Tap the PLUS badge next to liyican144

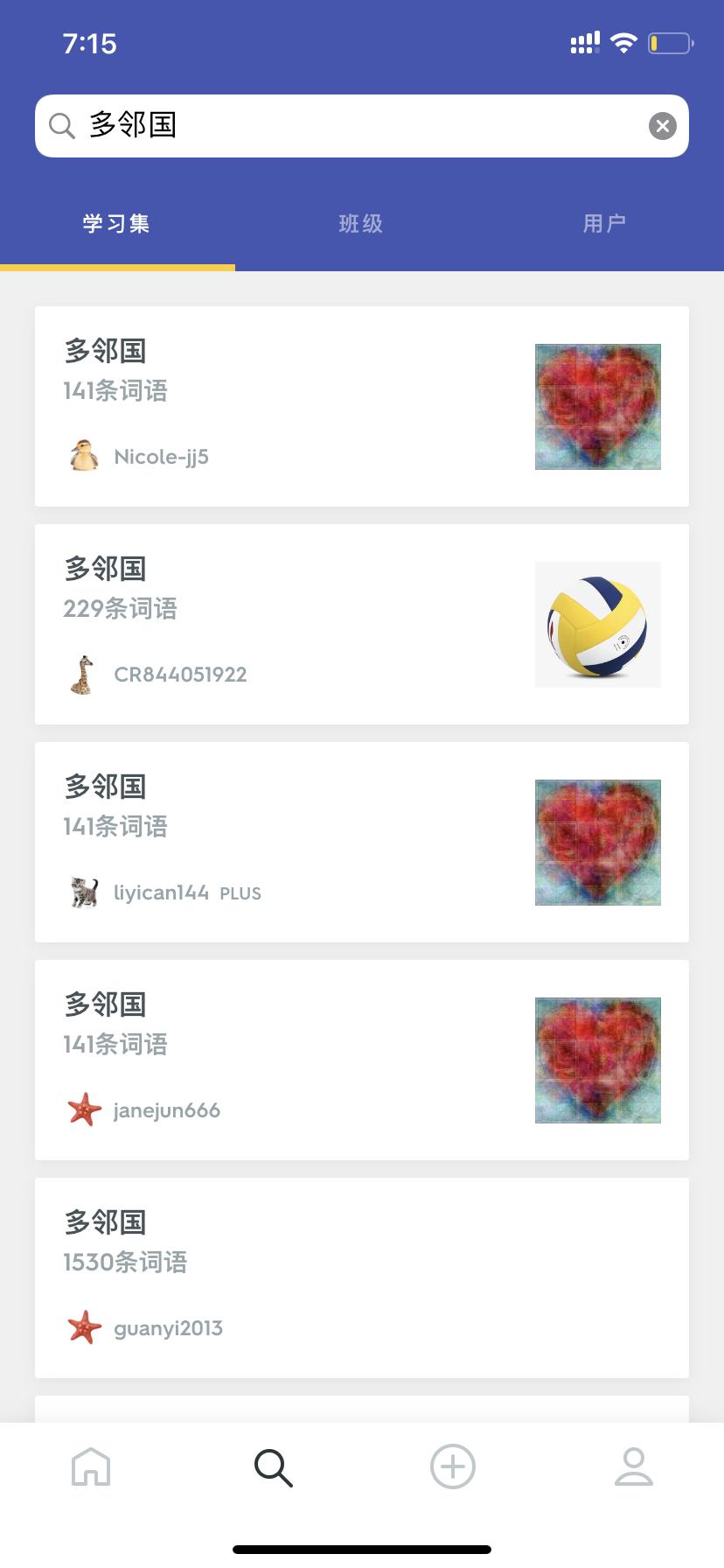point(240,893)
